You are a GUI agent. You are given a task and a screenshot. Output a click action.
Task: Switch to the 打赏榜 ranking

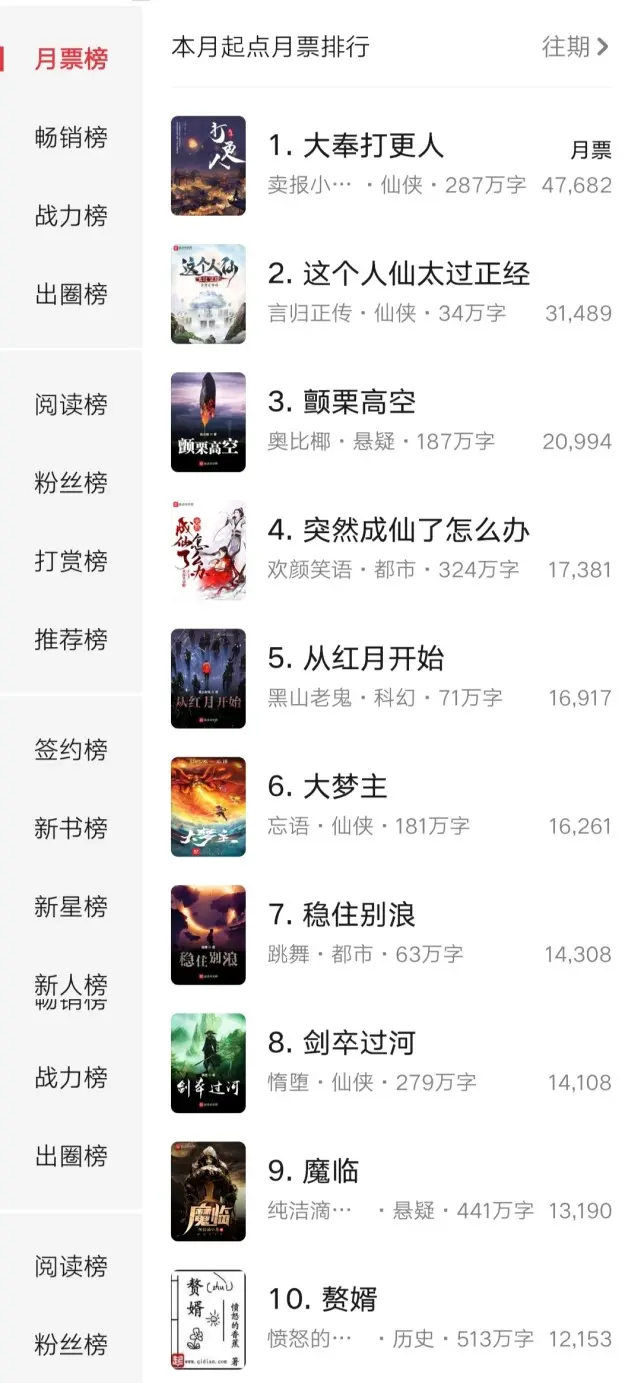click(71, 561)
